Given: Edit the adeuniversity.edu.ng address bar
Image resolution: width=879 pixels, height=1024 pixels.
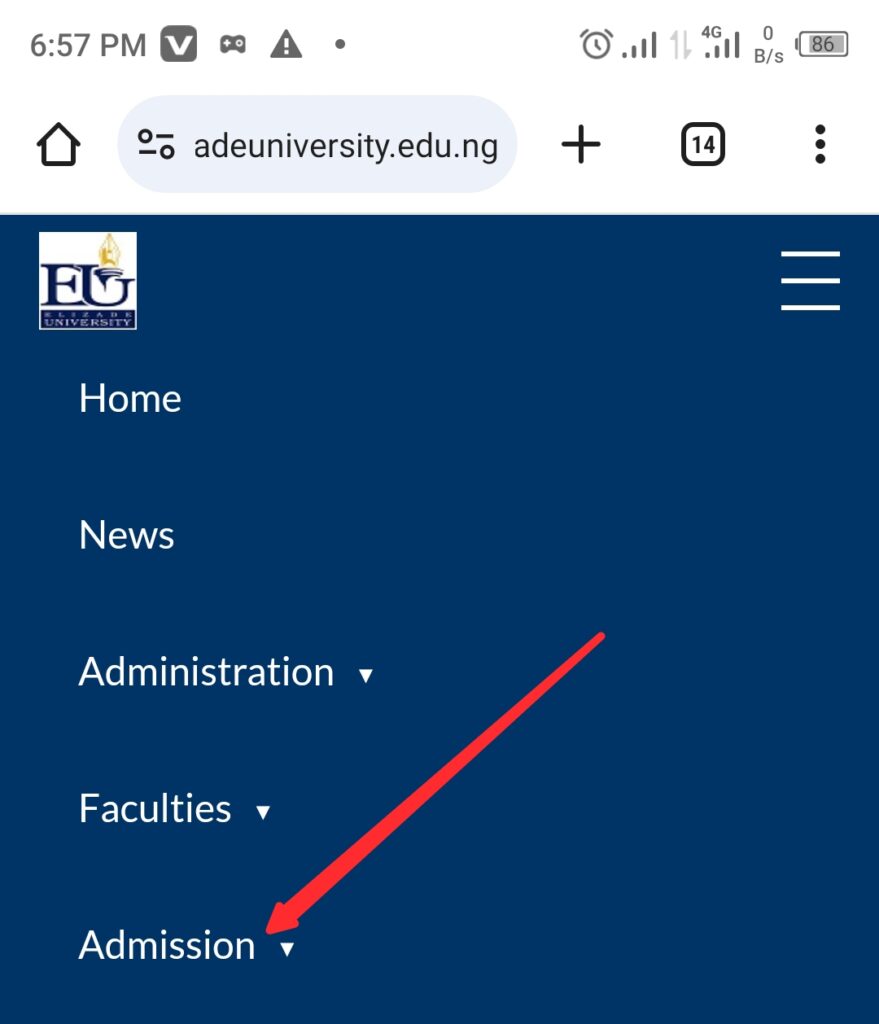Looking at the screenshot, I should [345, 146].
